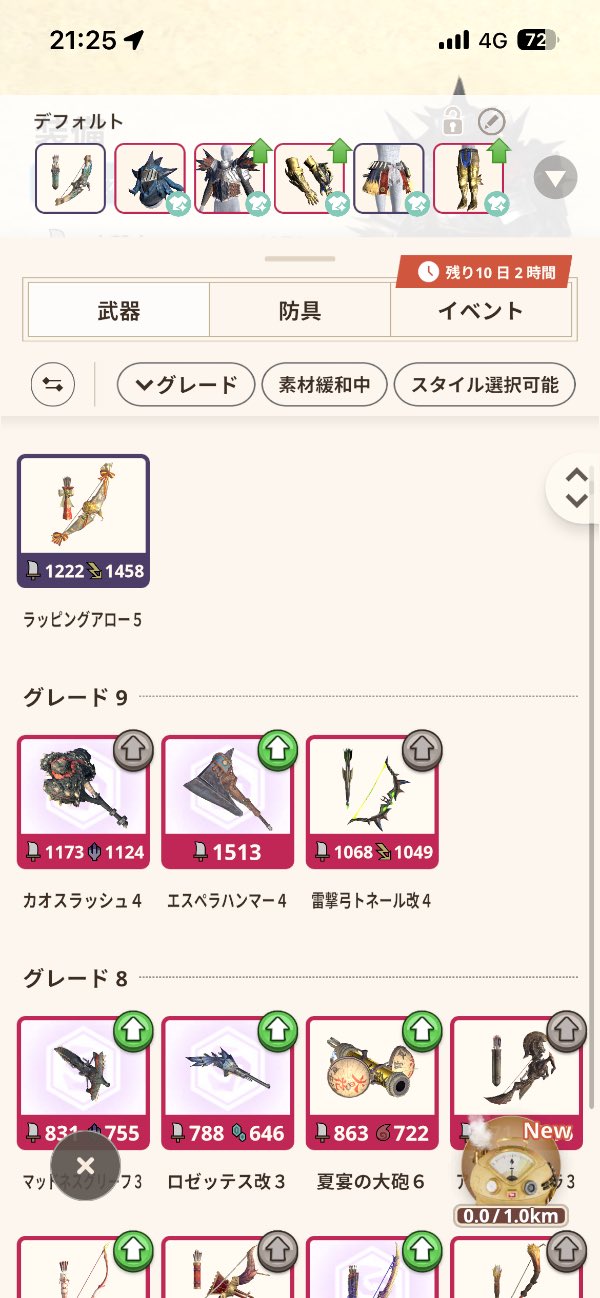The height and width of the screenshot is (1298, 600).
Task: Toggle the スタイル選択可能 filter chip
Action: pos(485,384)
